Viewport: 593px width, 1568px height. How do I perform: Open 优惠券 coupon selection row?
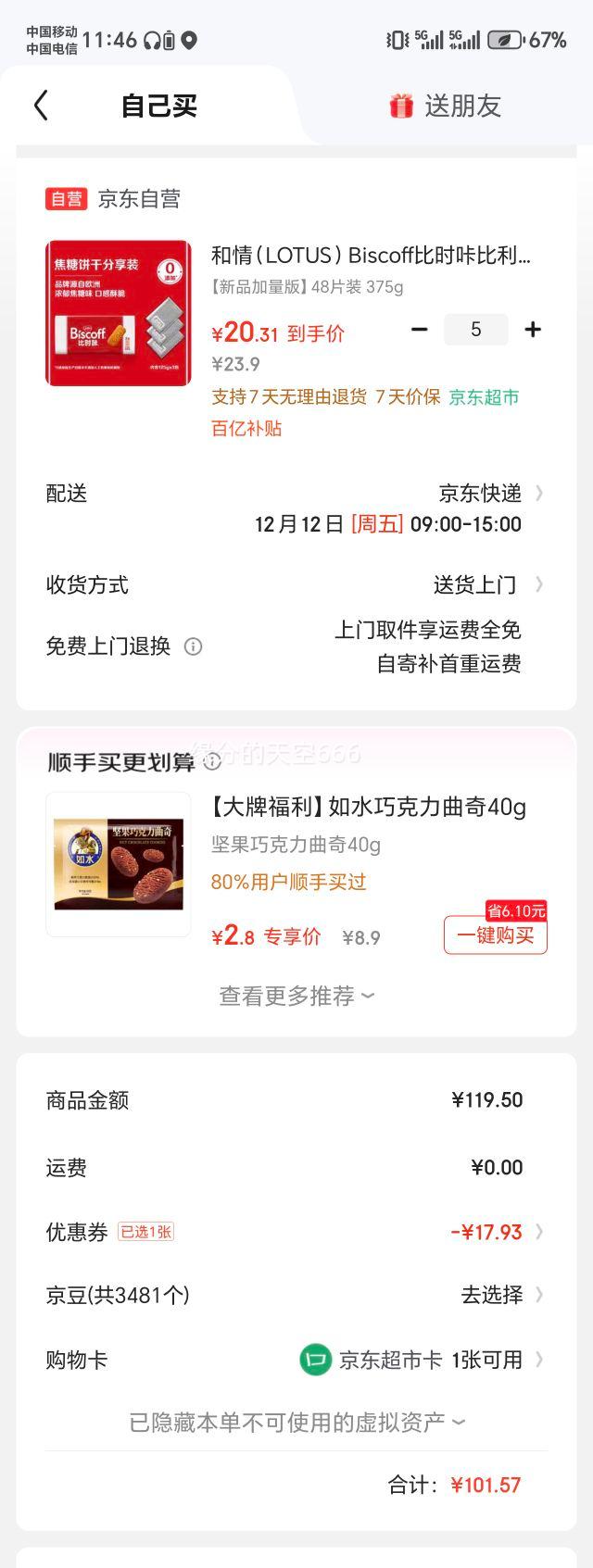(296, 1232)
